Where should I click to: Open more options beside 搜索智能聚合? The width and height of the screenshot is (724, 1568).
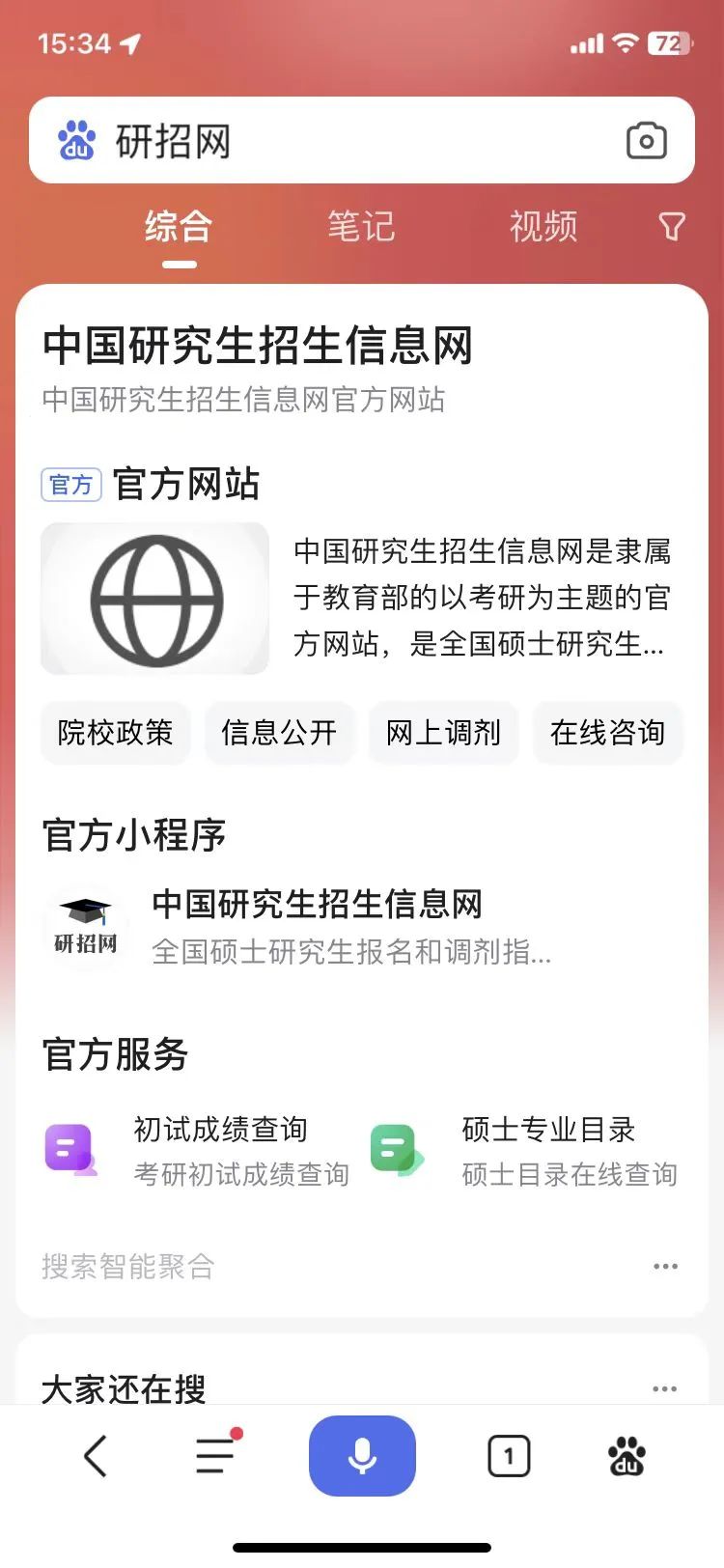tap(665, 1266)
